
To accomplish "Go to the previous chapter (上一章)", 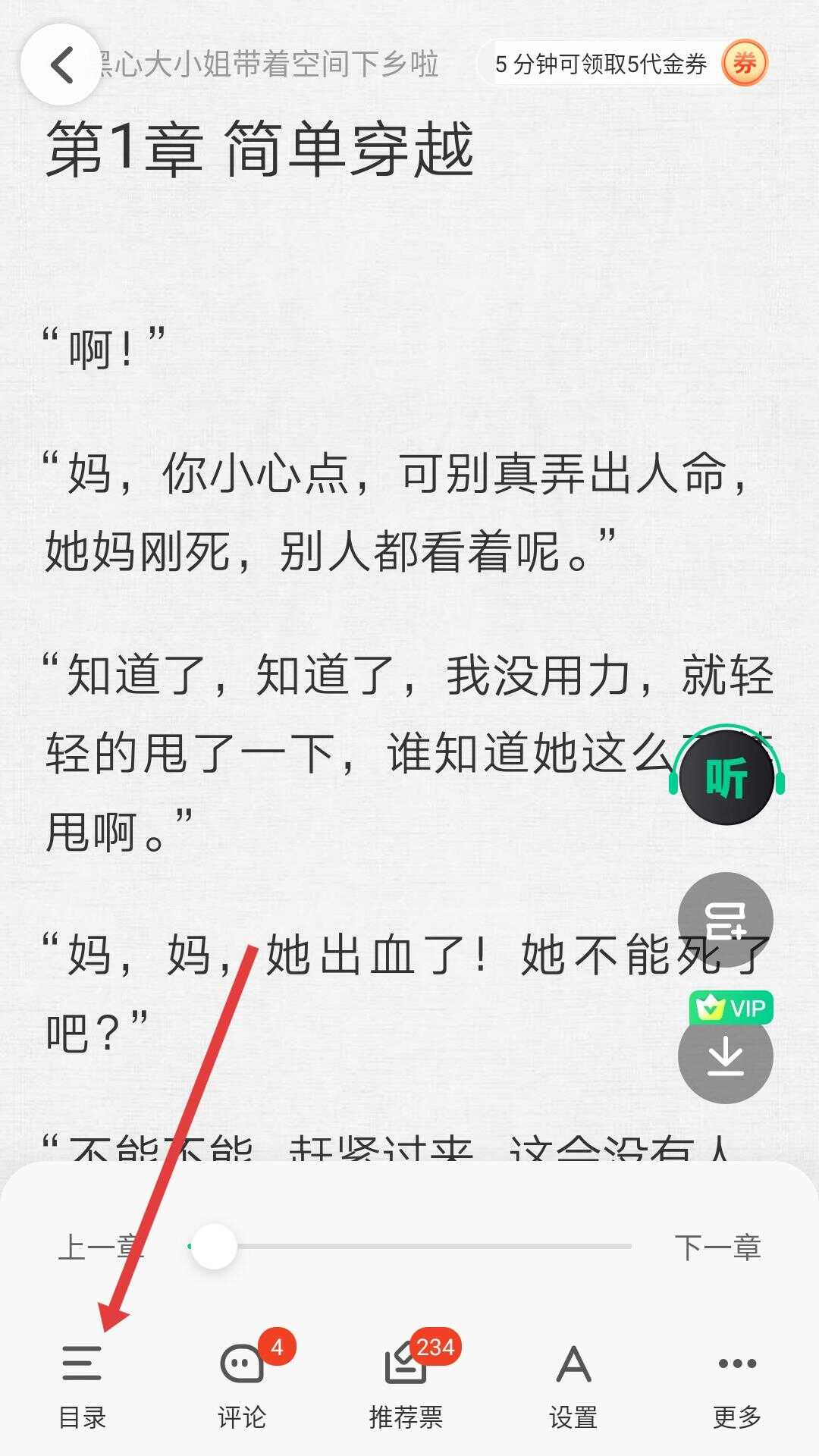I will click(x=100, y=1247).
